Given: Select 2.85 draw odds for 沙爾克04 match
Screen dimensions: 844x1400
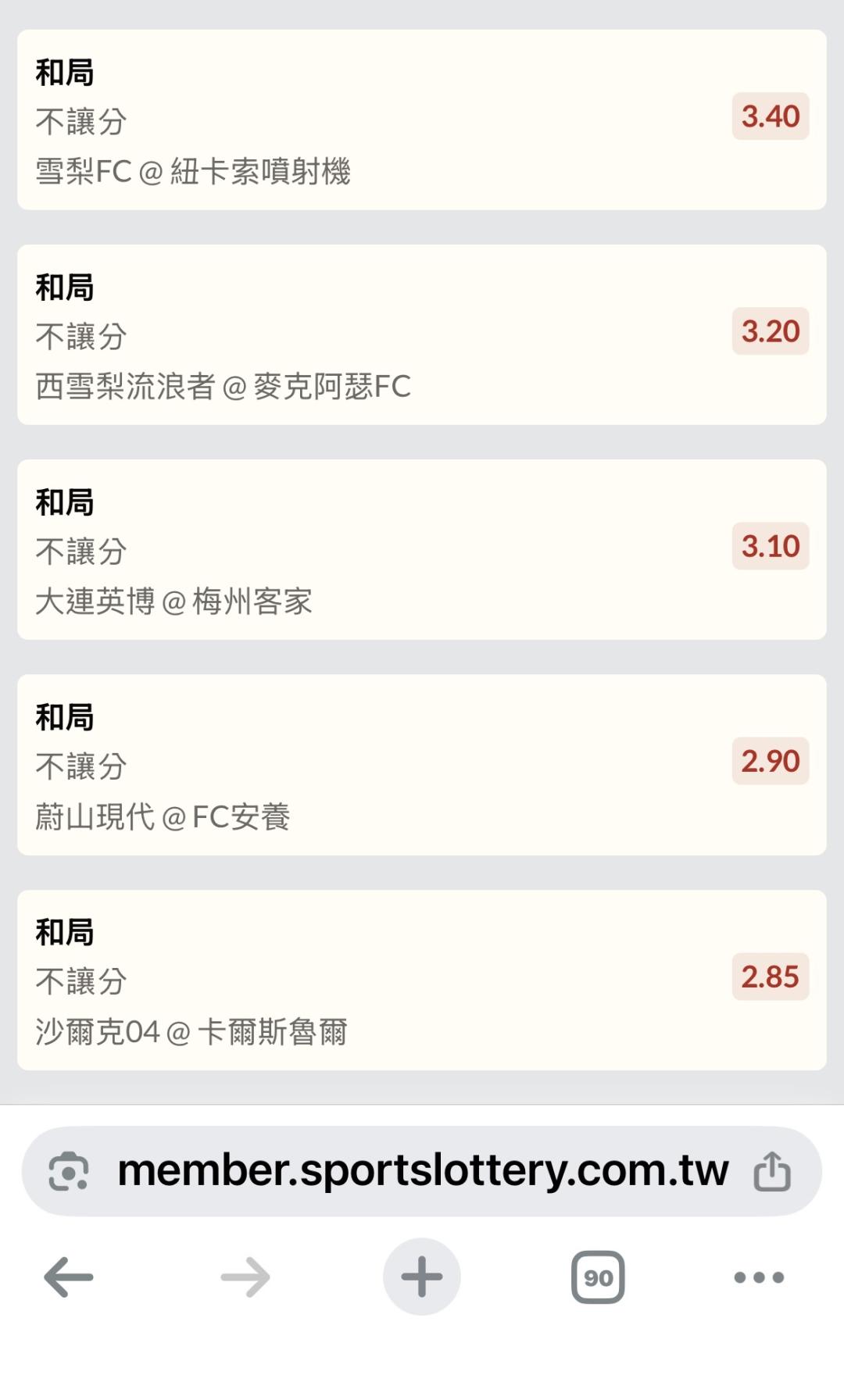Looking at the screenshot, I should (x=770, y=977).
